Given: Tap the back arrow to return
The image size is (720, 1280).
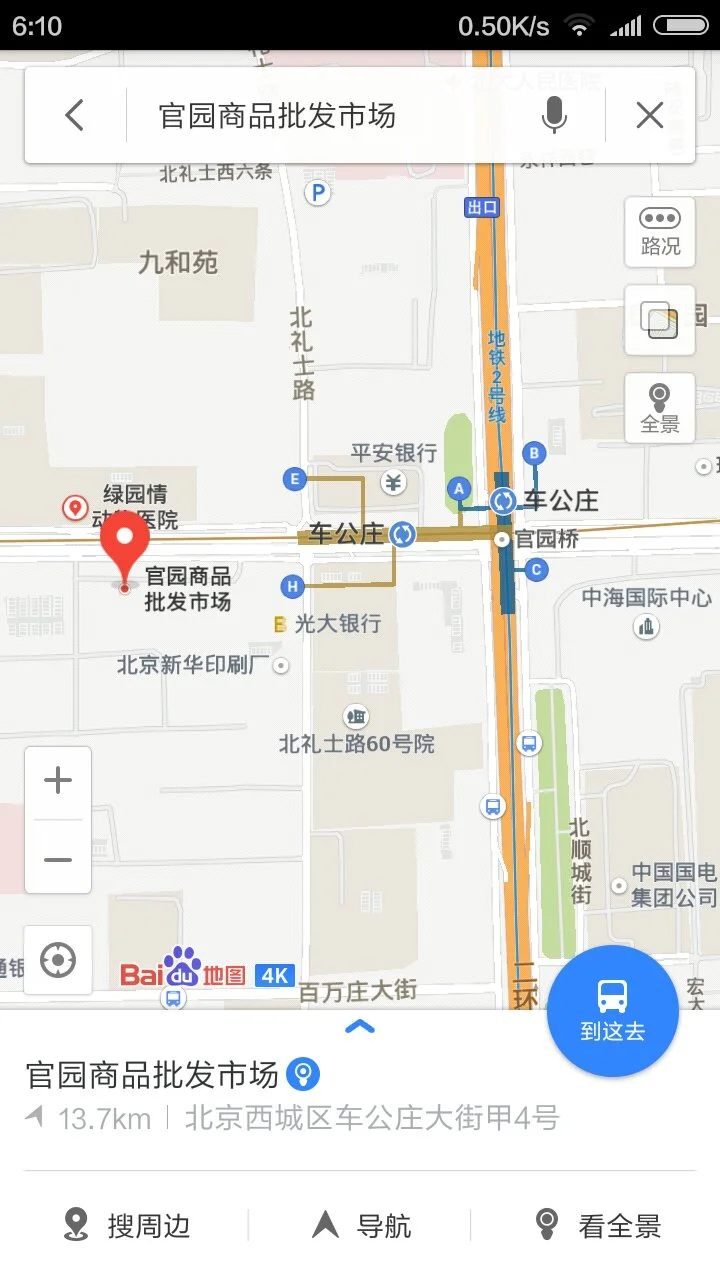Looking at the screenshot, I should [x=73, y=115].
